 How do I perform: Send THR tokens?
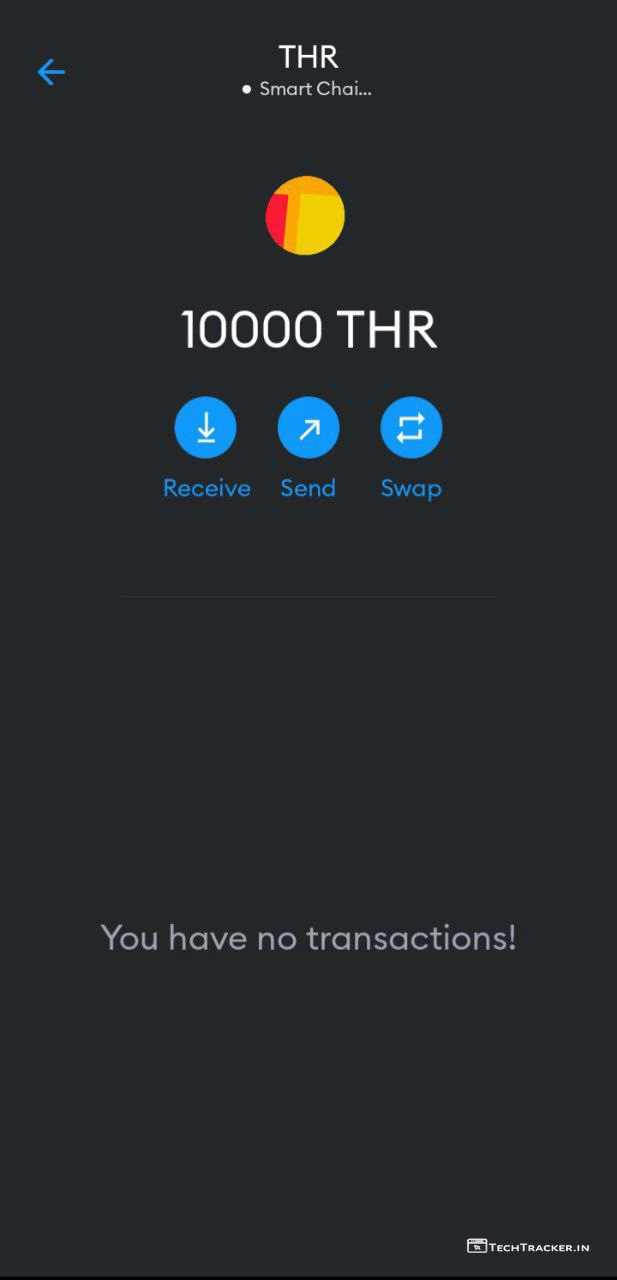(x=308, y=428)
